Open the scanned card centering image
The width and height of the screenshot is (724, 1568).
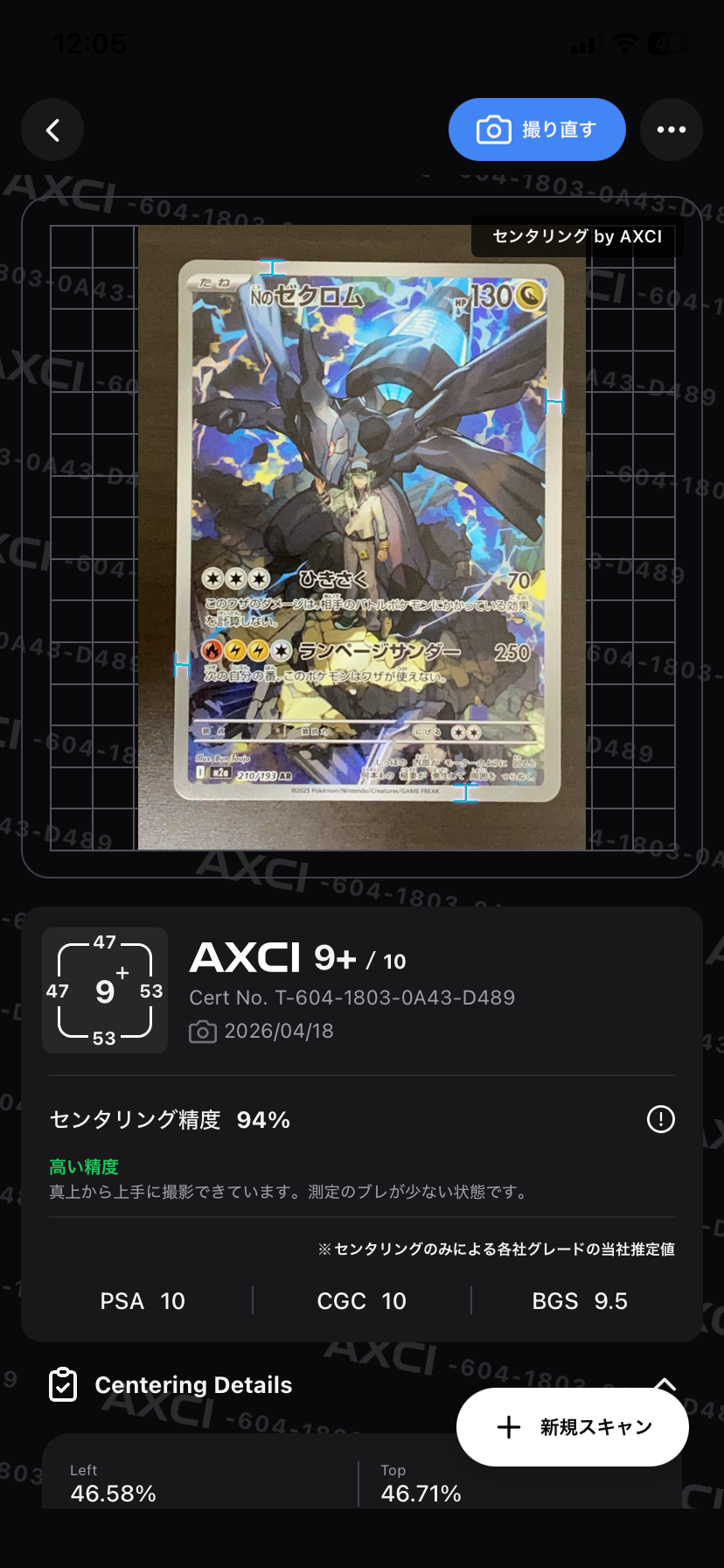pyautogui.click(x=362, y=537)
